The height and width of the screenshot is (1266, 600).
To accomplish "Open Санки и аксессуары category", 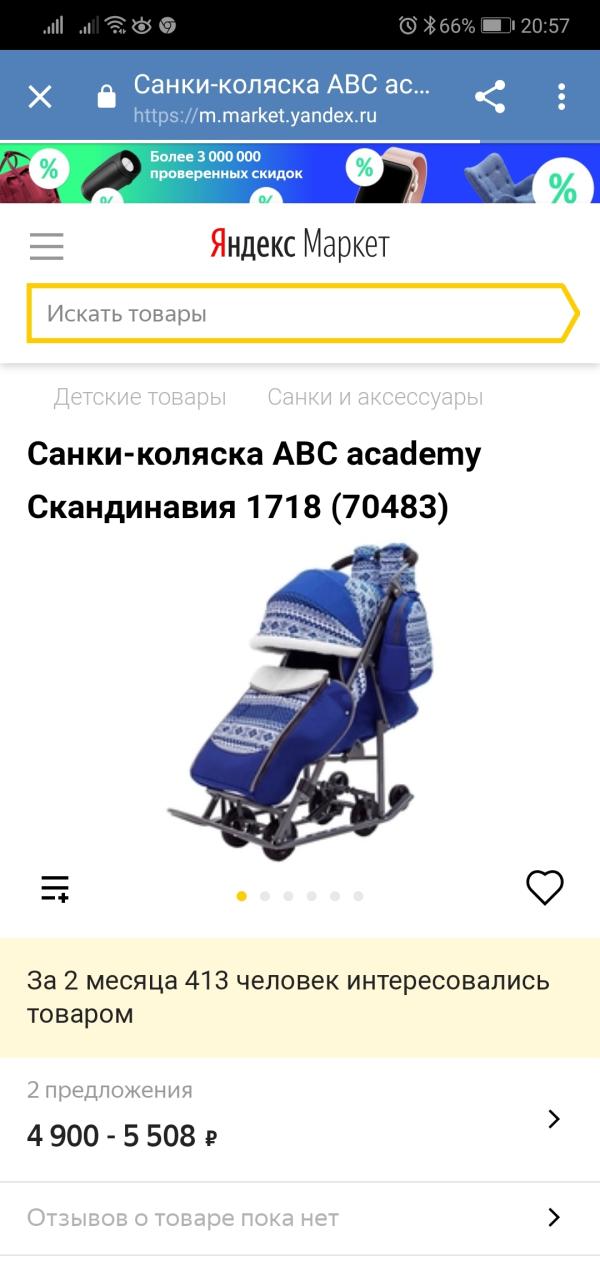I will (375, 397).
